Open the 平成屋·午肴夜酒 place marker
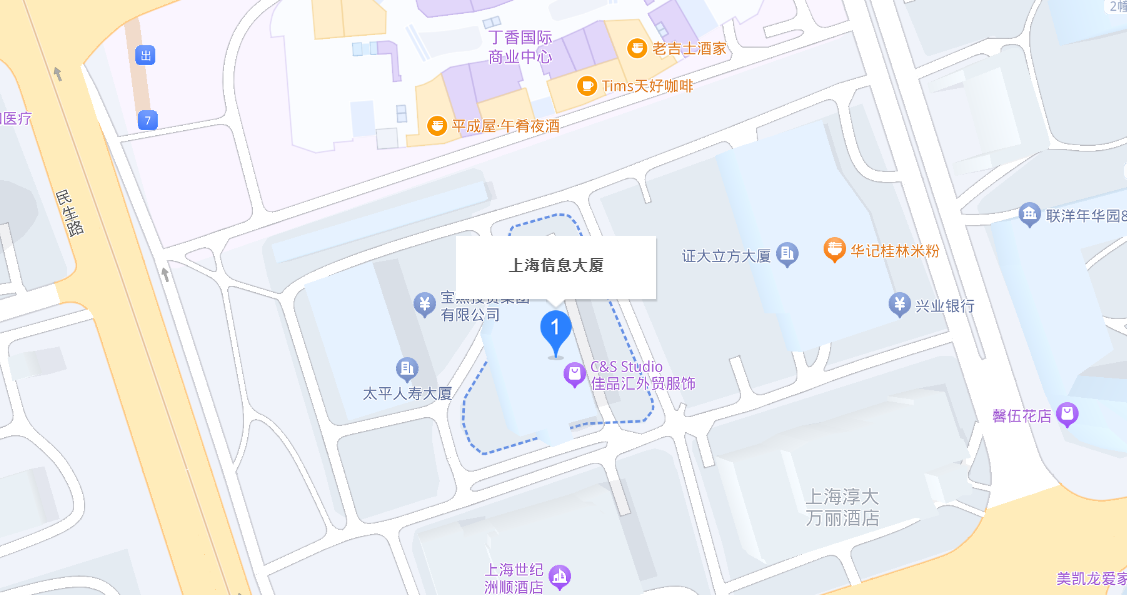 tap(436, 126)
